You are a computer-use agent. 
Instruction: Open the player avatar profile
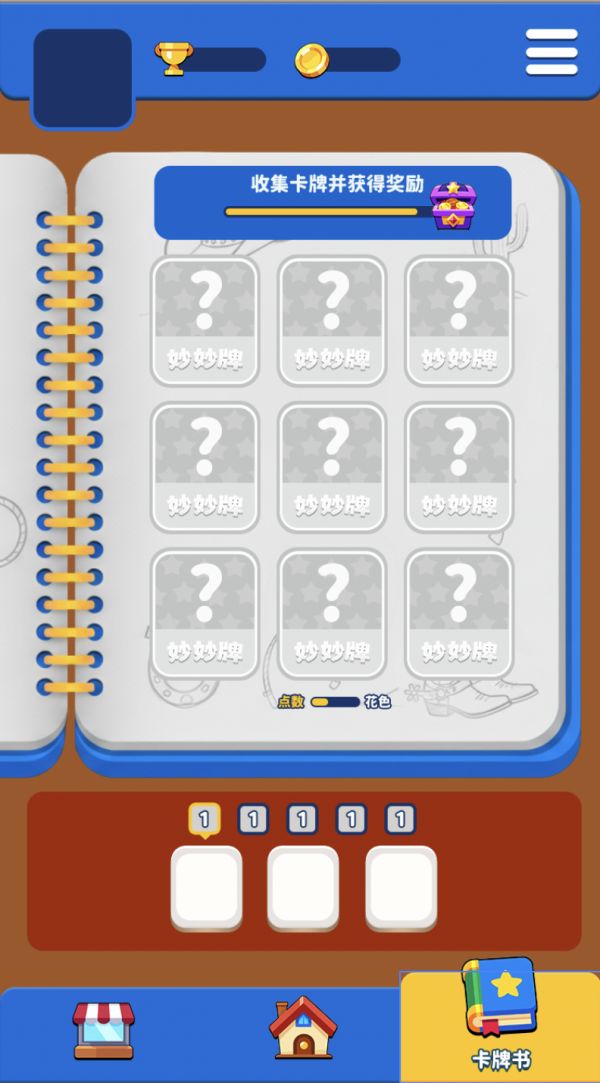(82, 78)
